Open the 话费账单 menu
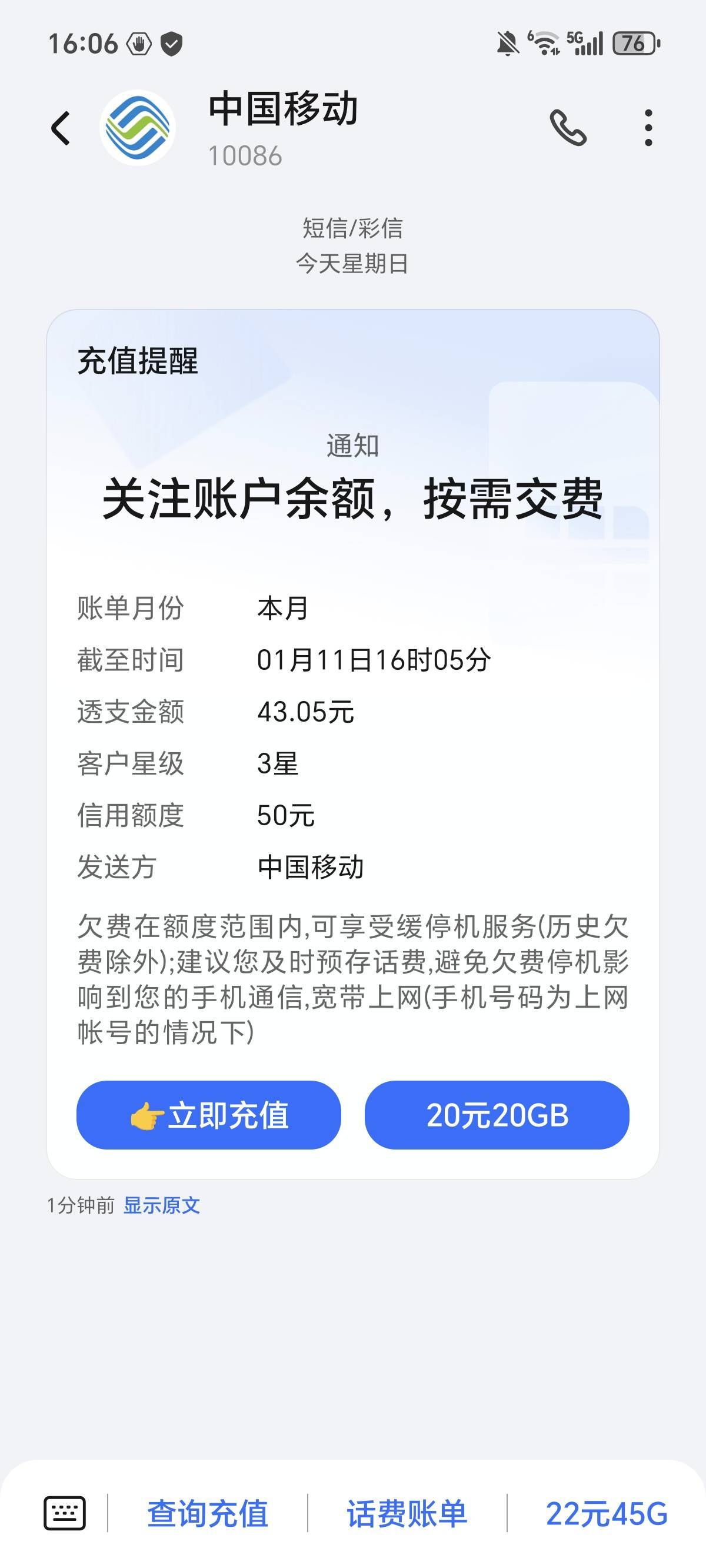This screenshot has height=1568, width=706. tap(407, 1513)
